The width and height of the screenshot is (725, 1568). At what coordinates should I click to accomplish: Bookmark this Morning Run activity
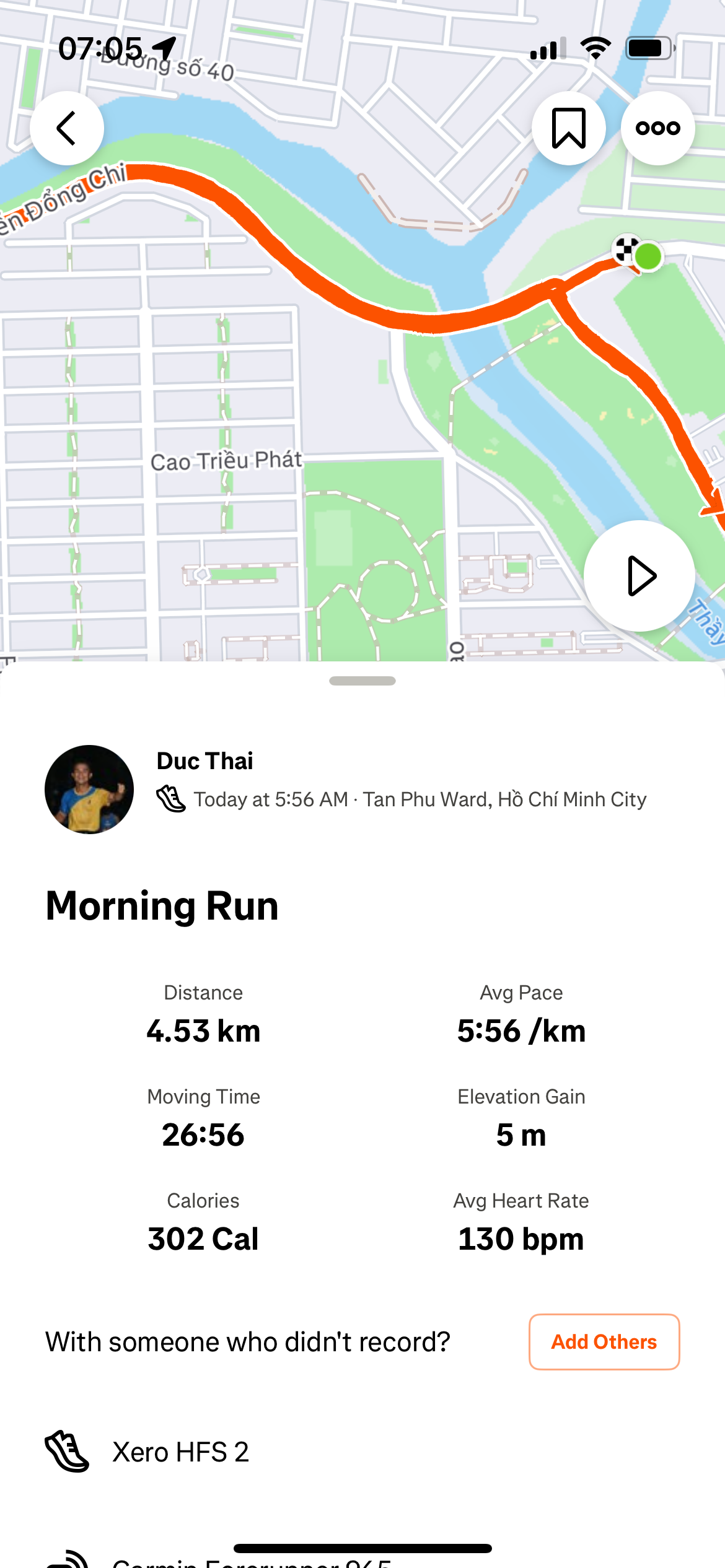[568, 128]
